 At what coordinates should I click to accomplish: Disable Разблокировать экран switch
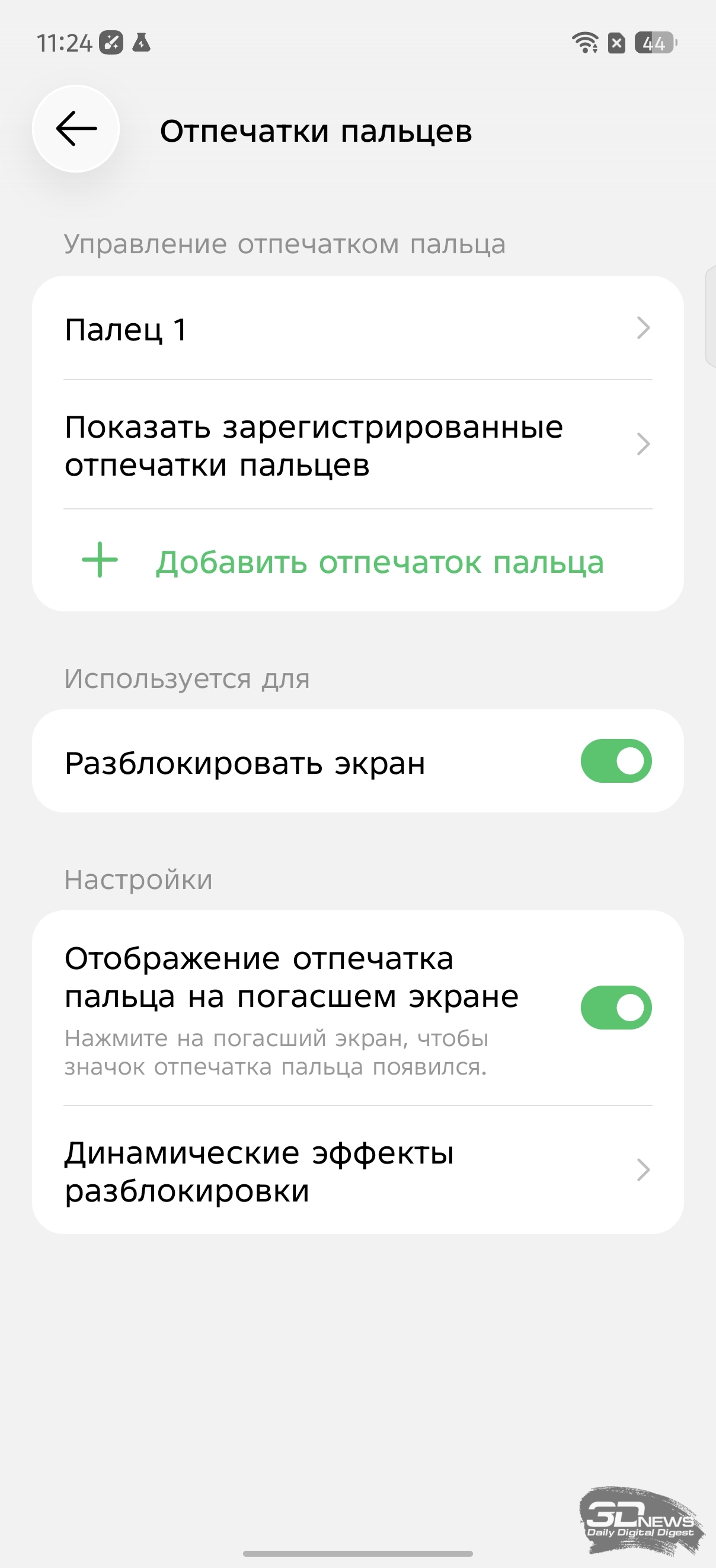616,761
